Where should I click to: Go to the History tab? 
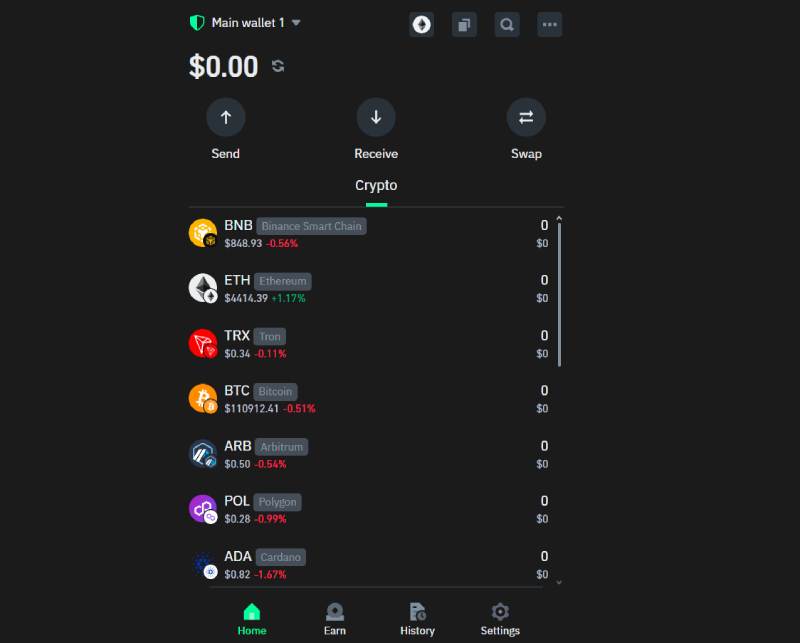tap(417, 619)
